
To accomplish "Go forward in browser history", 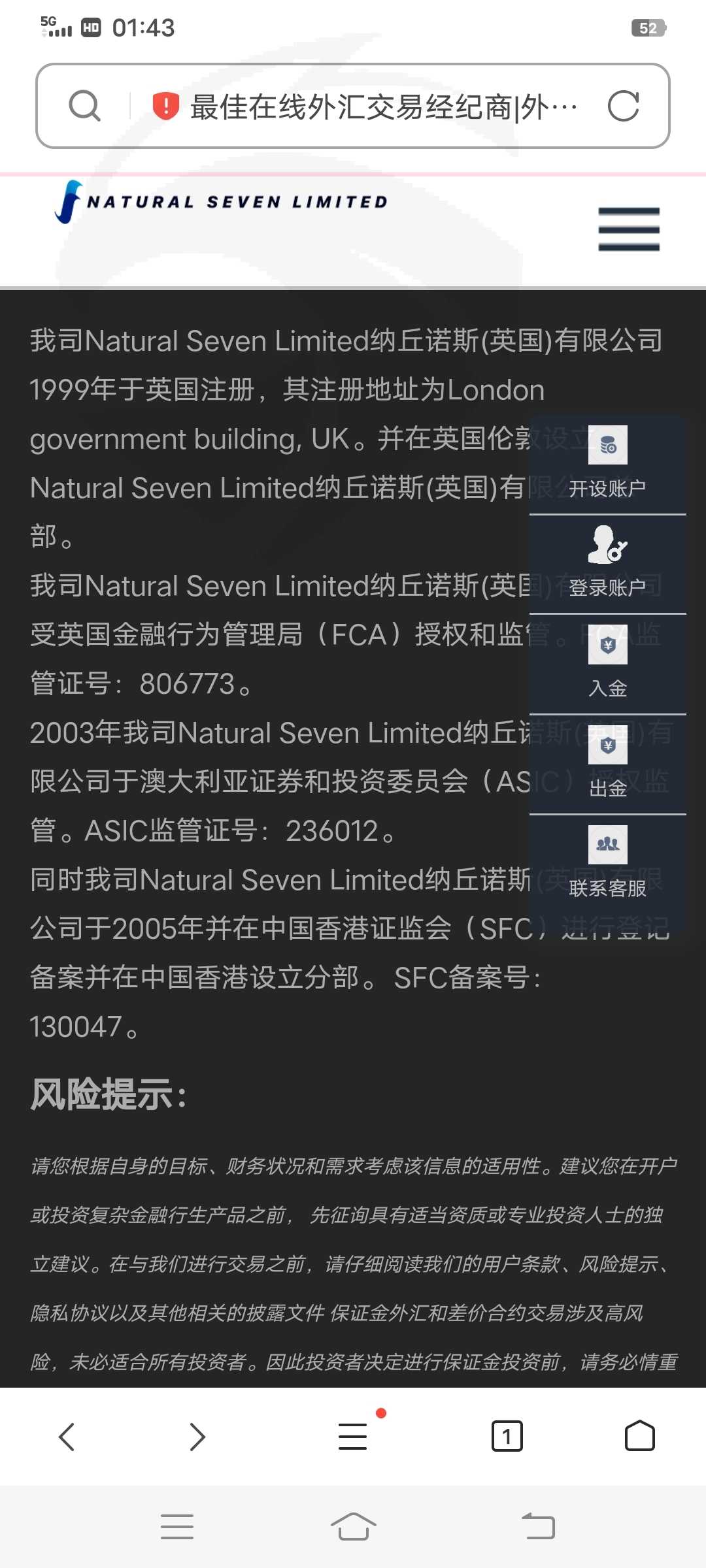I will coord(197,1437).
